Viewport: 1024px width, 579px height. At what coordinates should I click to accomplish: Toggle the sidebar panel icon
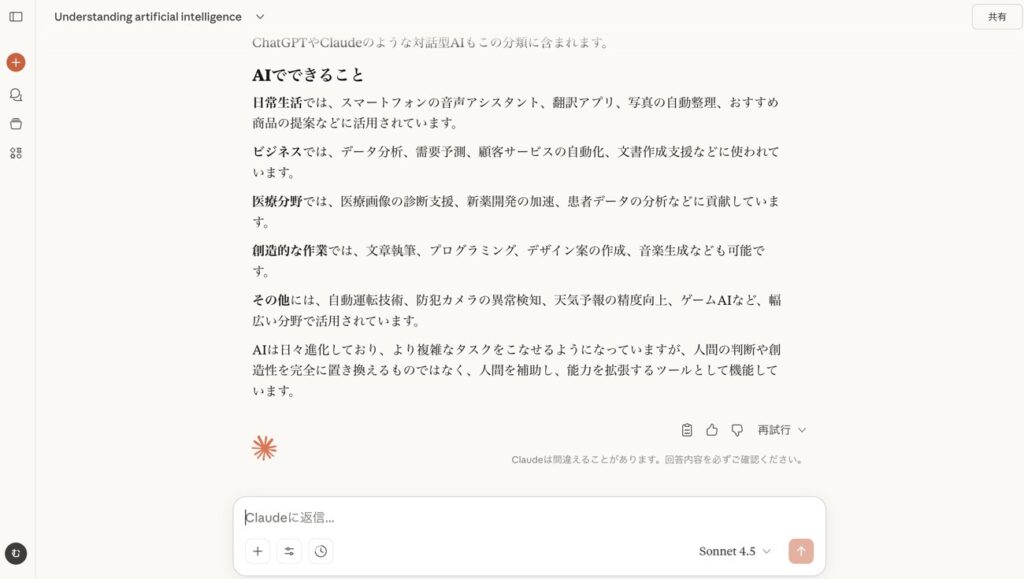[x=16, y=17]
